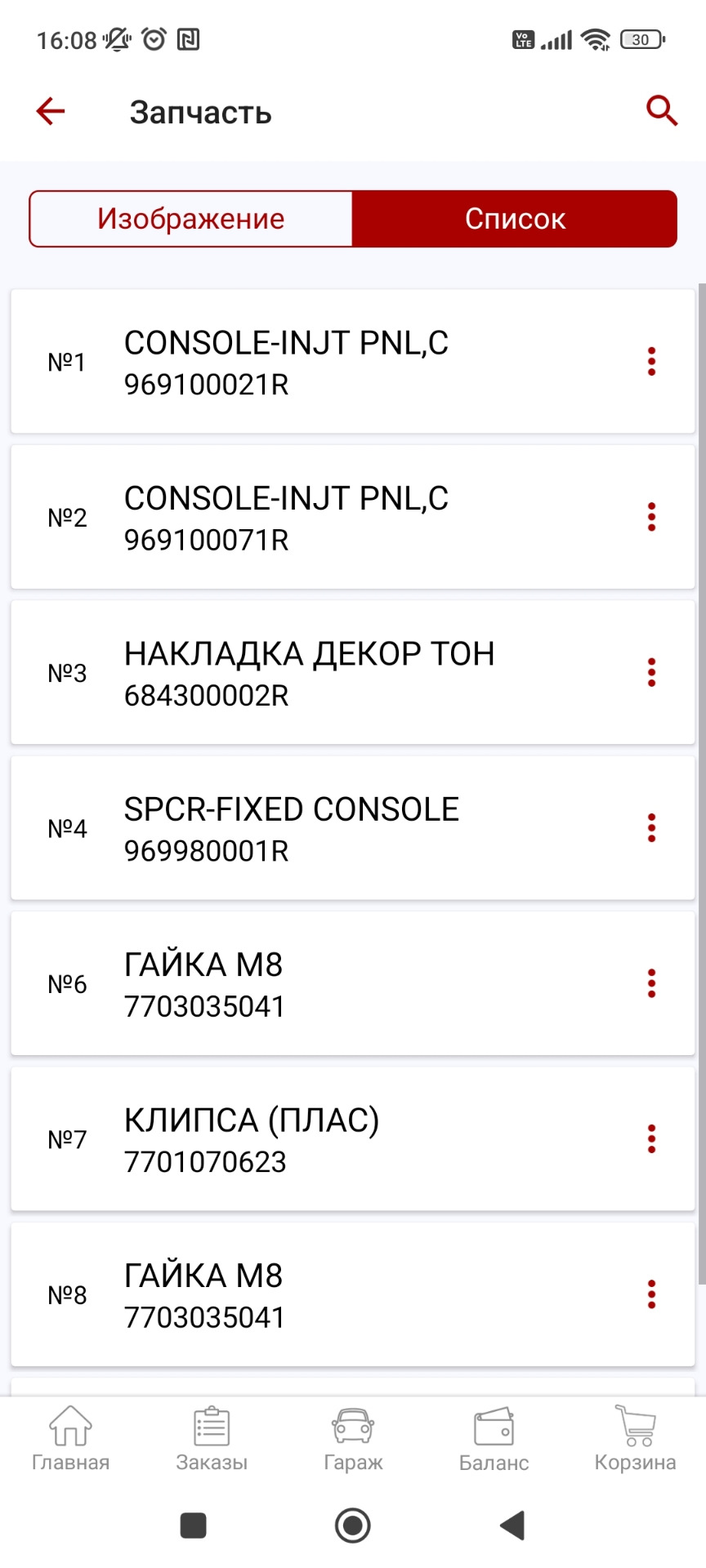Screen dimensions: 706x1568
Task: Open options menu for КЛИПСА (ПЛАС)
Action: [x=651, y=1138]
